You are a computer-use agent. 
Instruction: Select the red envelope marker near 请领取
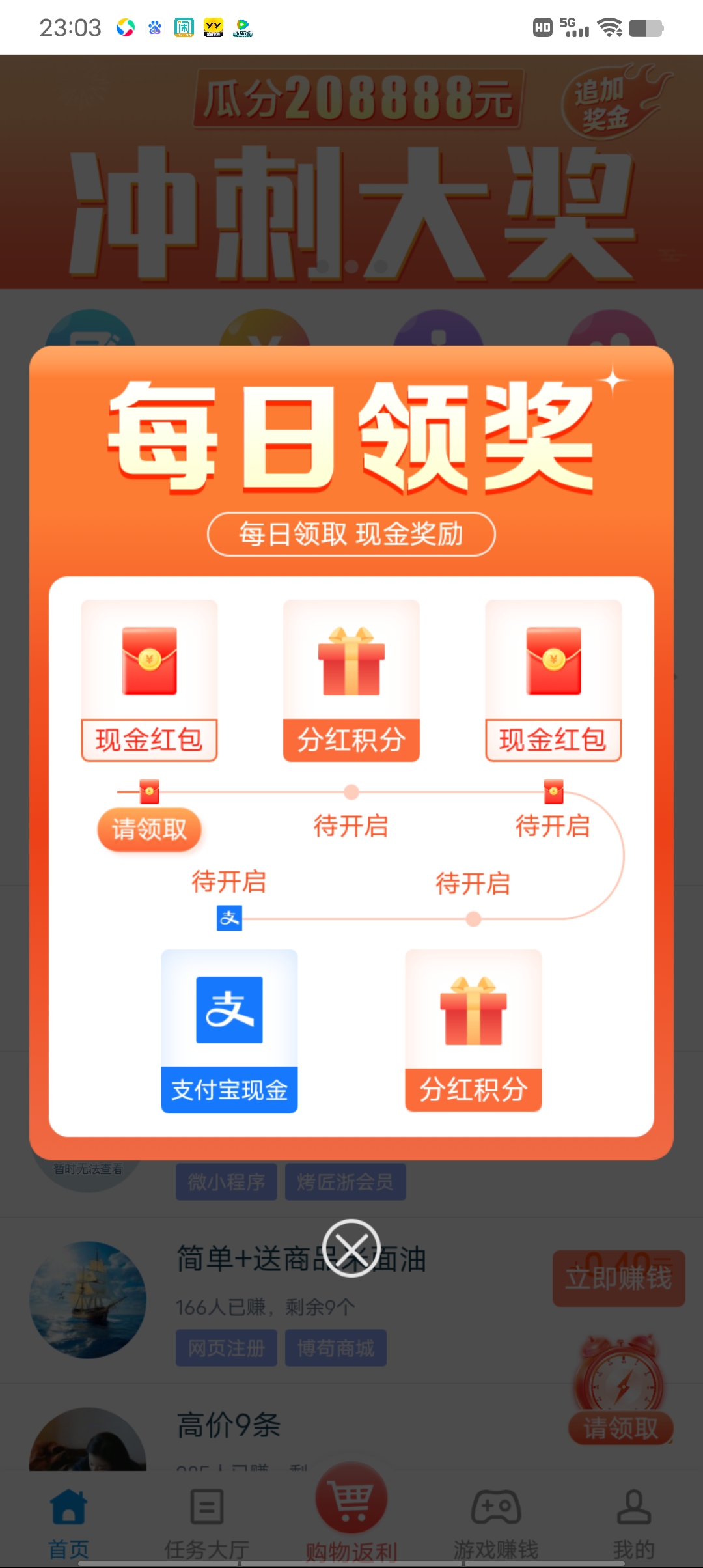coord(148,791)
